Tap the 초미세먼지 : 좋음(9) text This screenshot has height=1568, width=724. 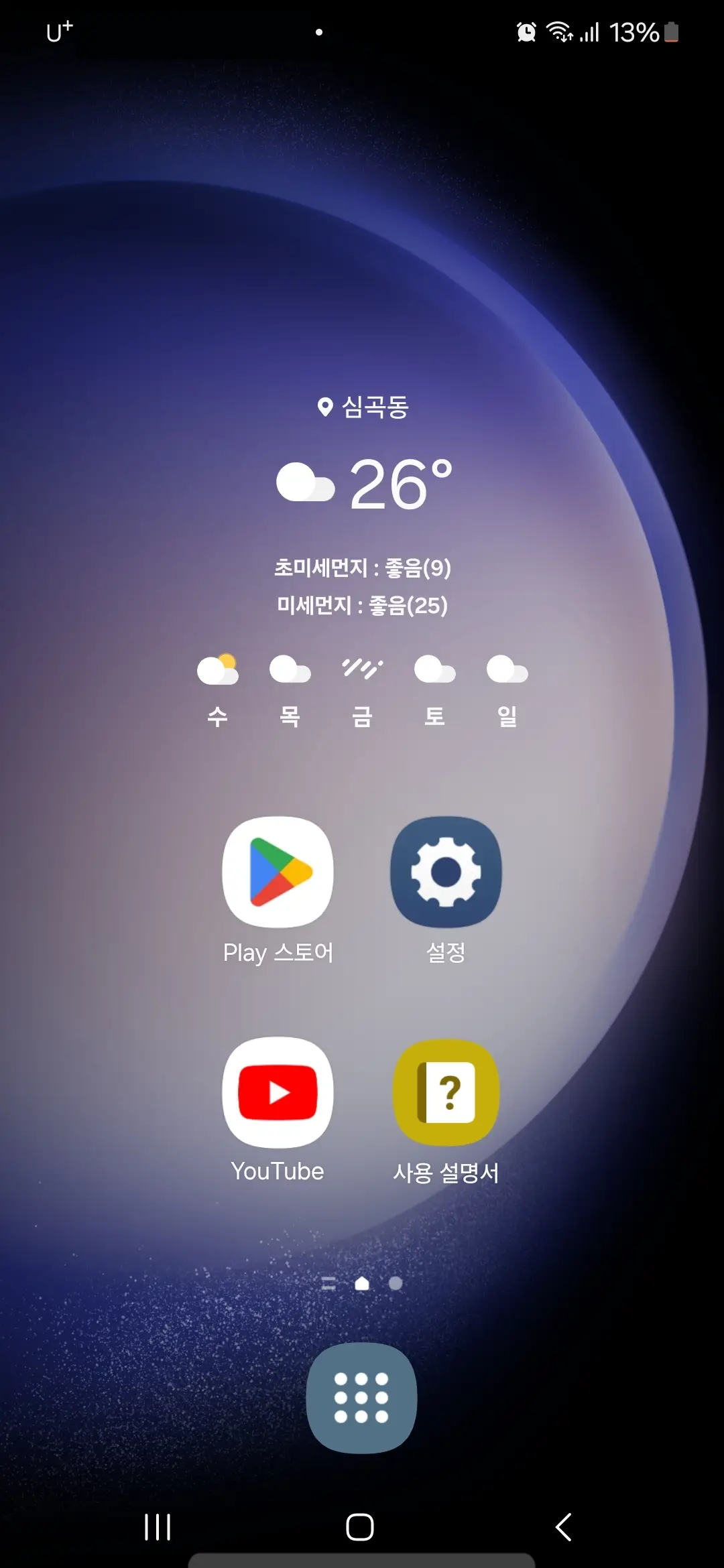pos(362,567)
